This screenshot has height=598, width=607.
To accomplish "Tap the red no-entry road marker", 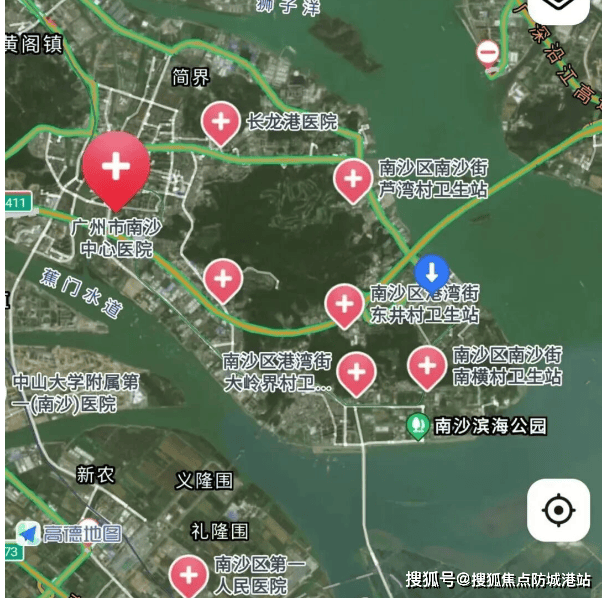I will [488, 52].
